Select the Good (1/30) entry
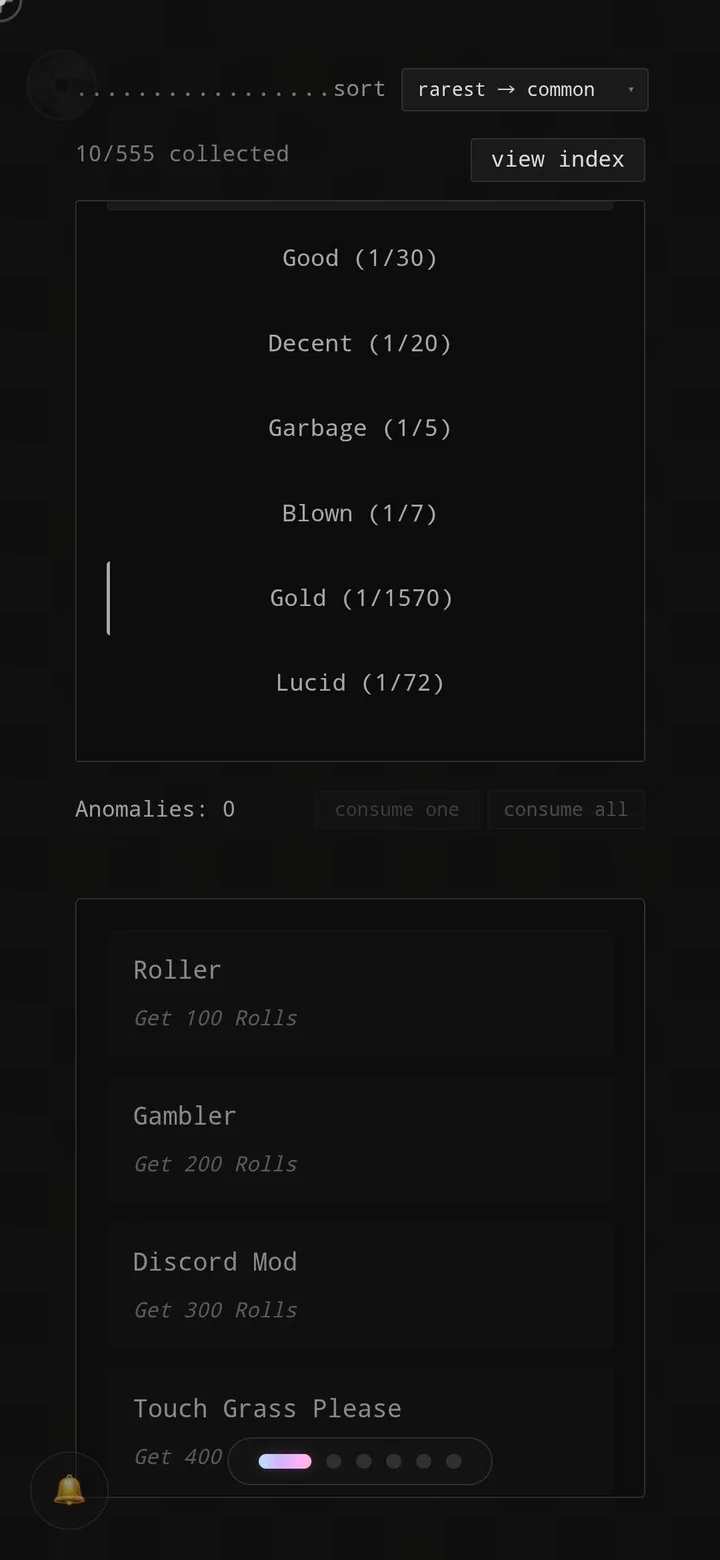This screenshot has height=1560, width=720. (360, 258)
